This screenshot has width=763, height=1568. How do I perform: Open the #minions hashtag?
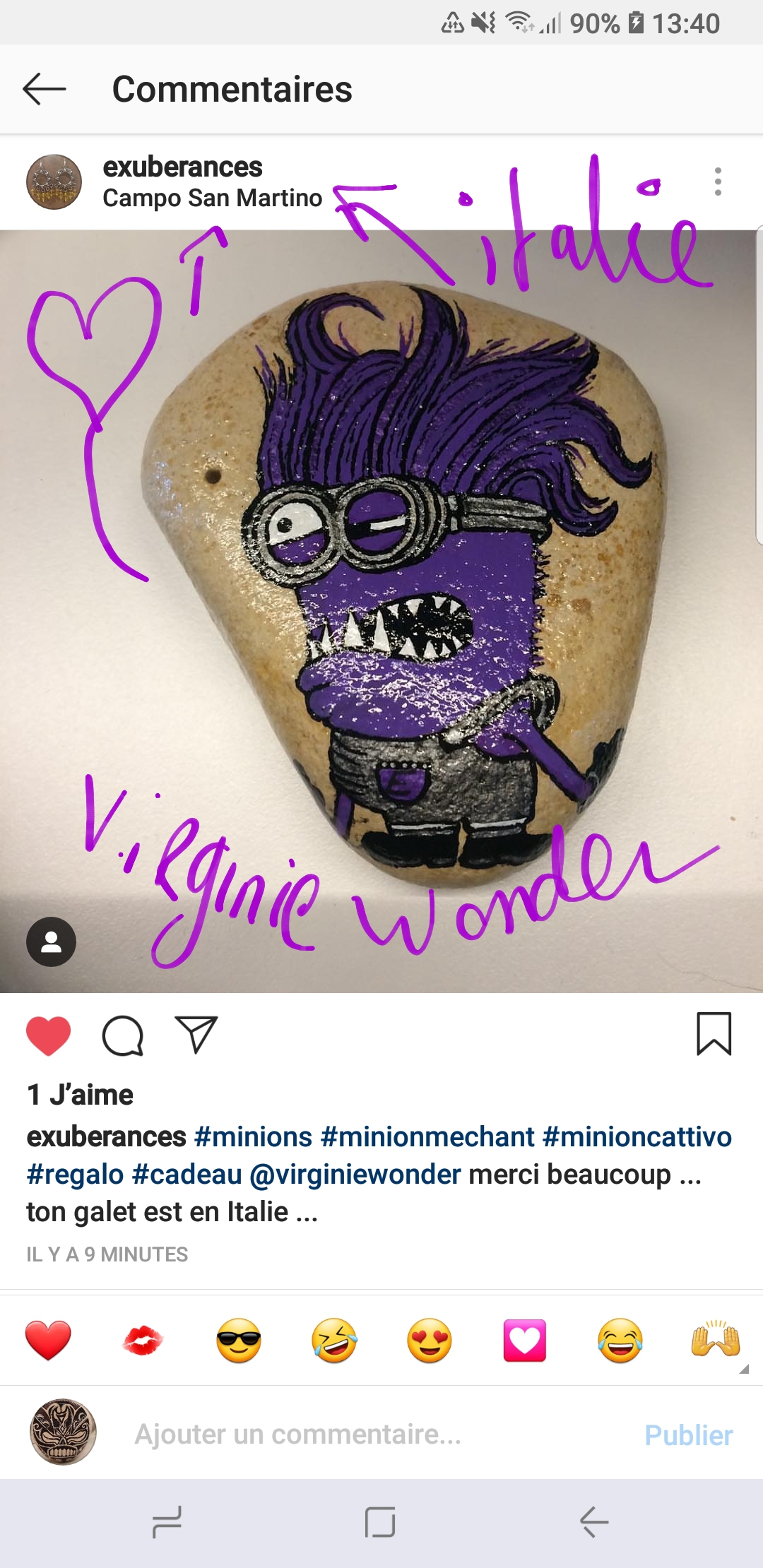tap(253, 1137)
